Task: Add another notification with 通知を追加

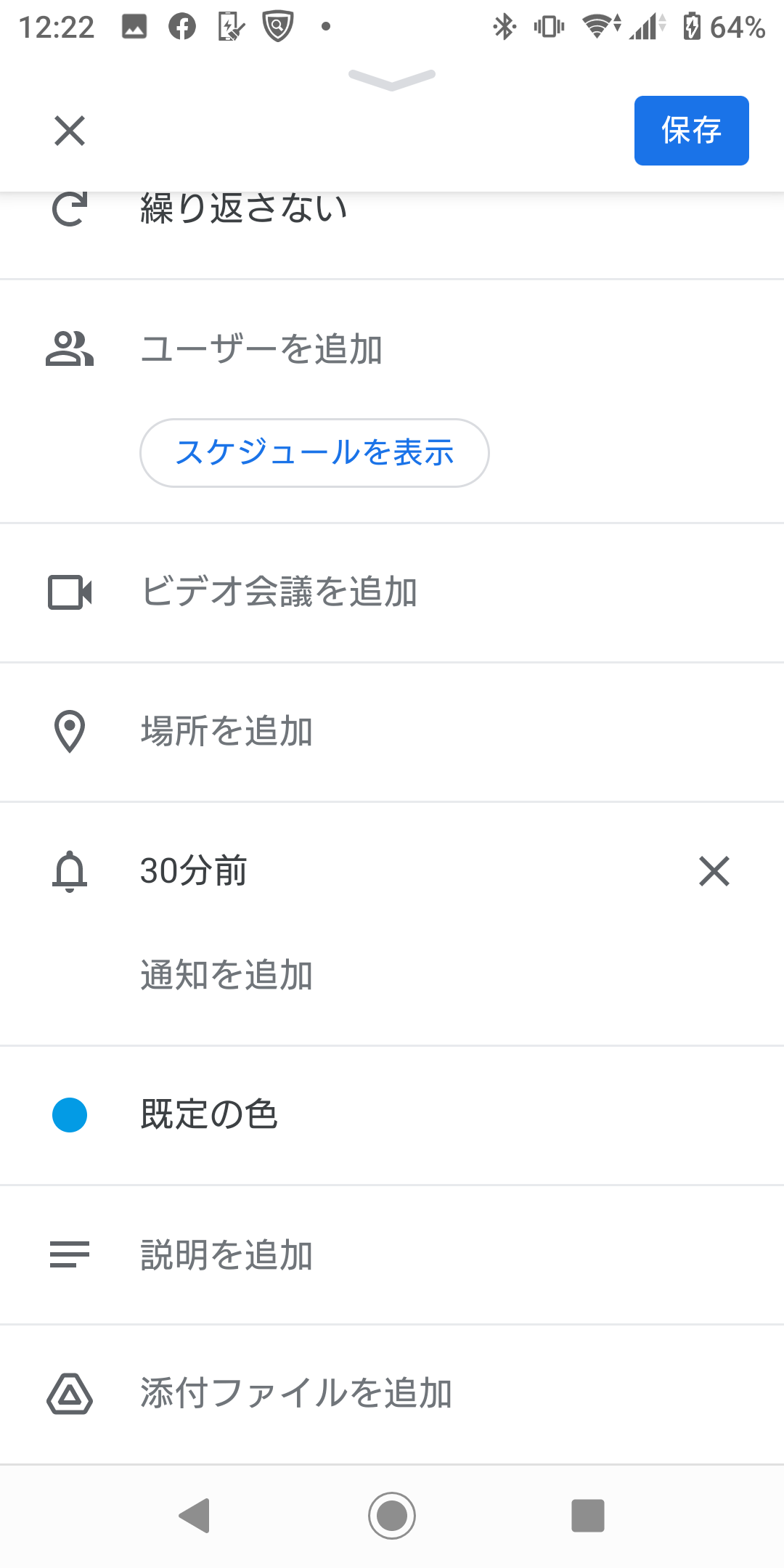Action: 392,975
